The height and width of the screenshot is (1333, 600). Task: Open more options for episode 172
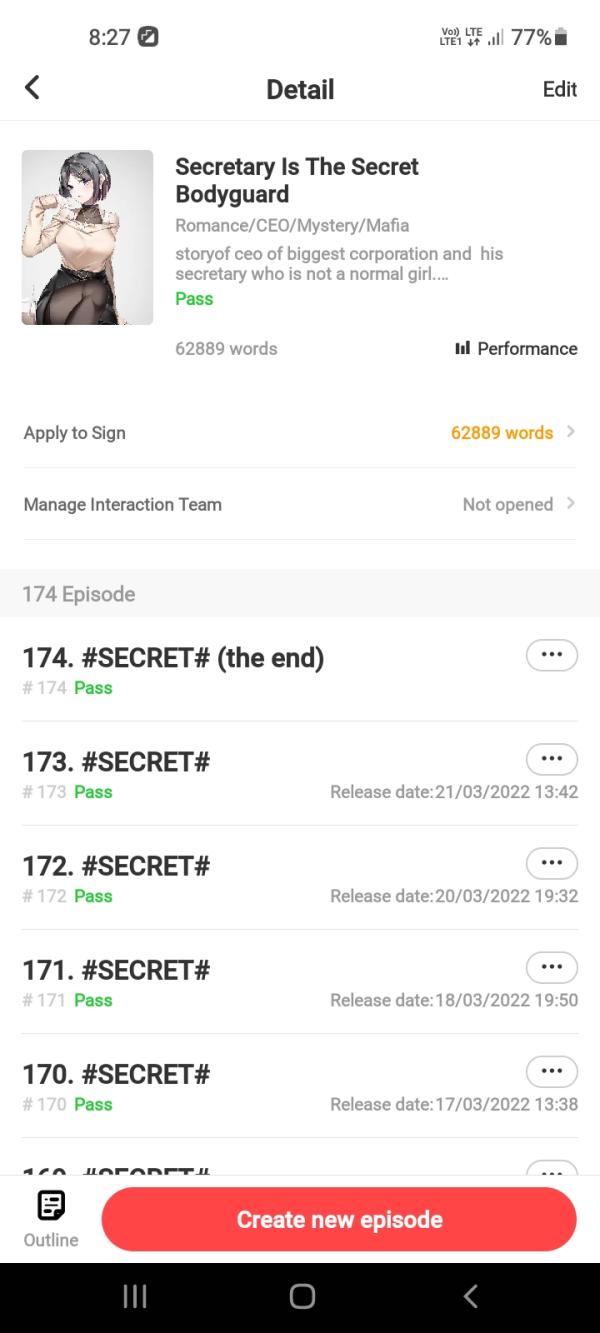(551, 863)
